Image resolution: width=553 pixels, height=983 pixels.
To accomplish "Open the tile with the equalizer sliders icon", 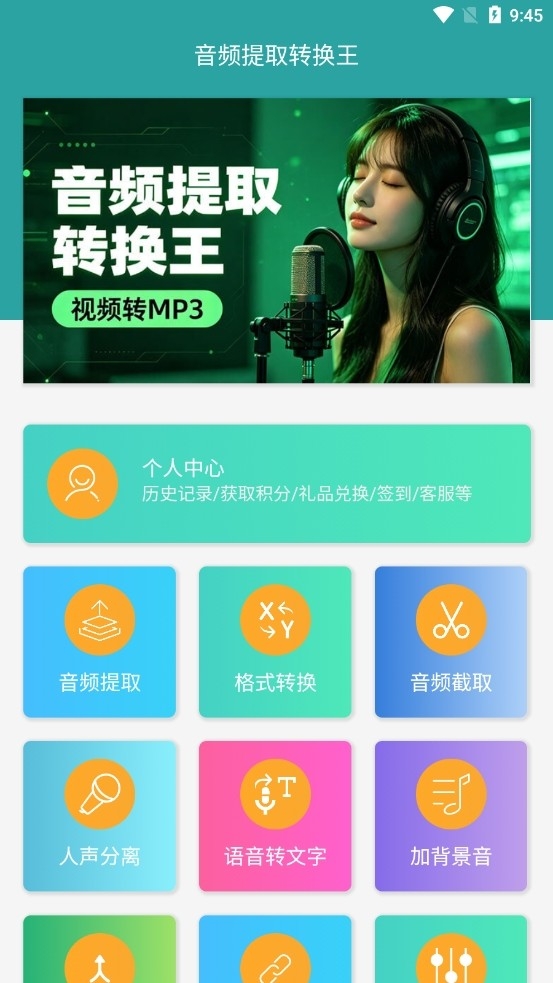I will [x=451, y=949].
